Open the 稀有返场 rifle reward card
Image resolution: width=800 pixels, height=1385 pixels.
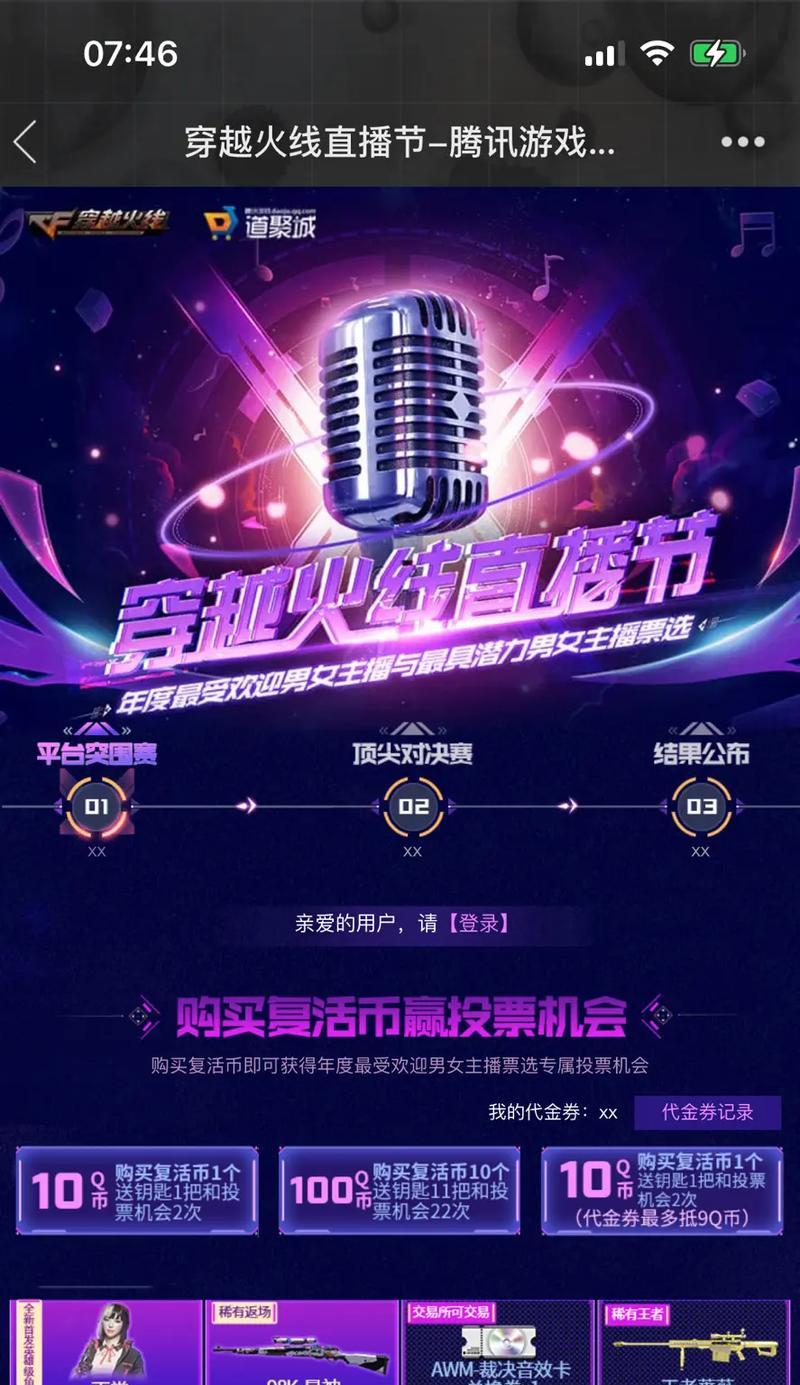(x=302, y=1345)
